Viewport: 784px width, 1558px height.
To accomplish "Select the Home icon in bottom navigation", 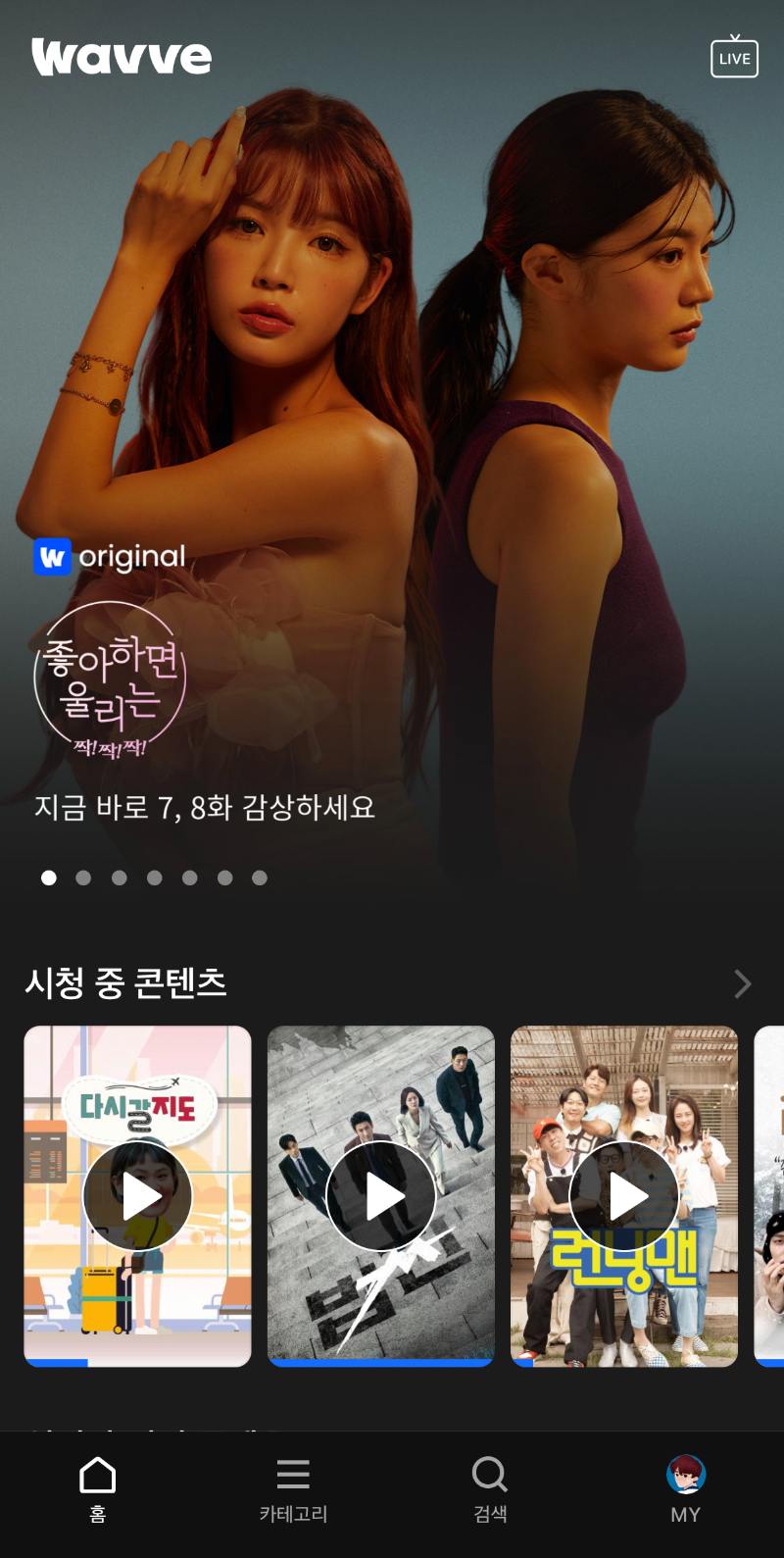I will pyautogui.click(x=98, y=1475).
